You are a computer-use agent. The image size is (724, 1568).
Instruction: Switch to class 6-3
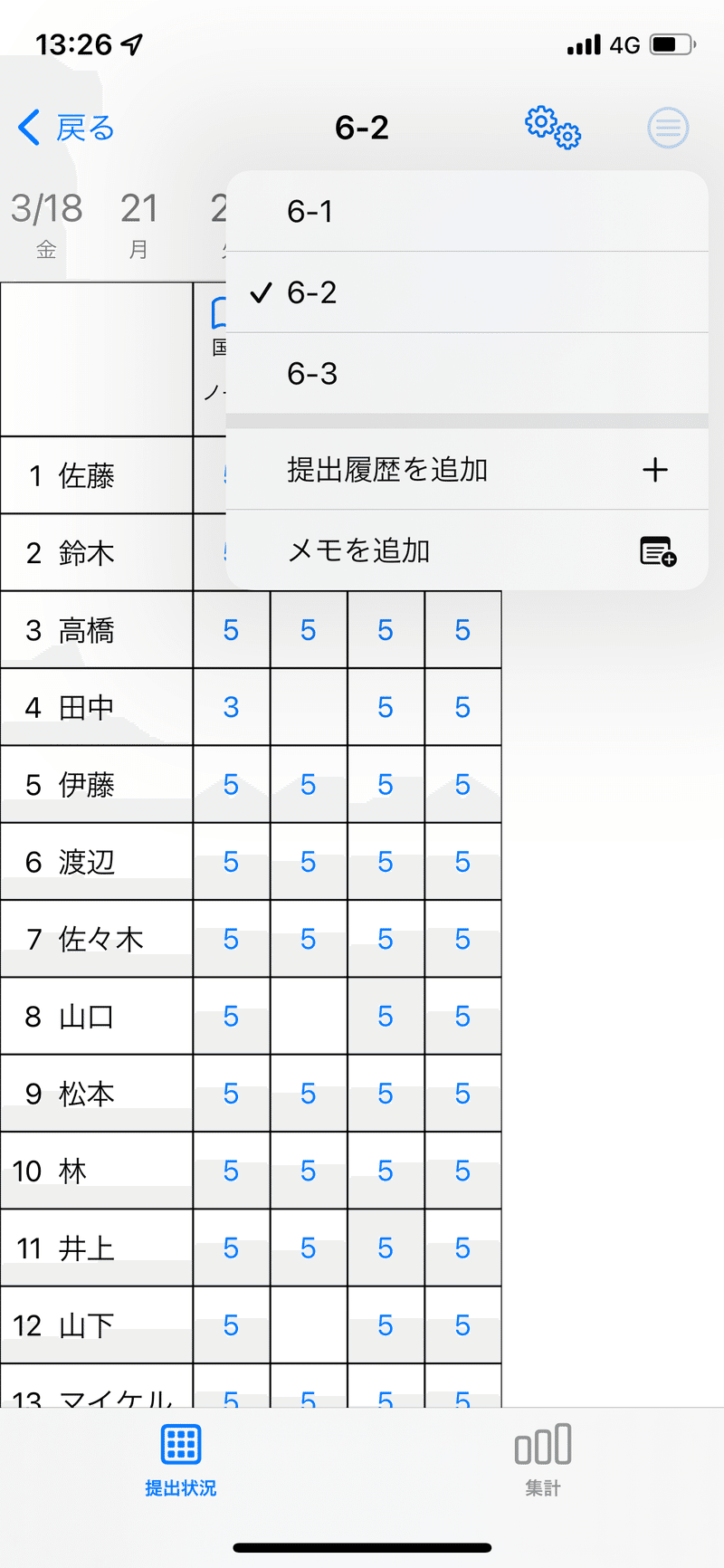click(x=467, y=374)
